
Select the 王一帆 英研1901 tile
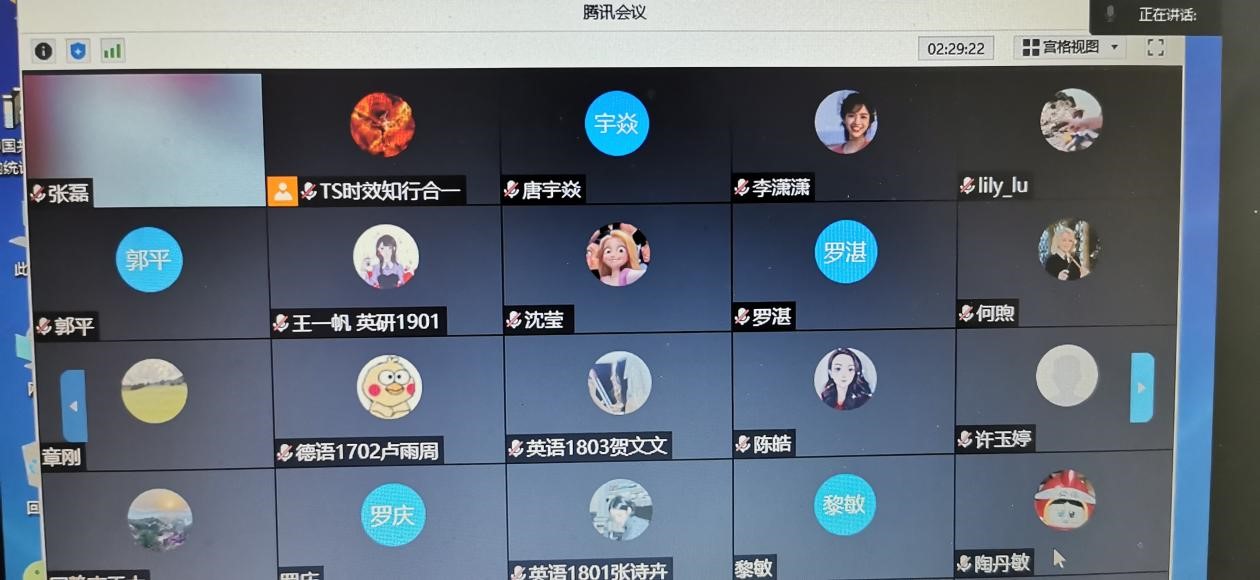(385, 268)
